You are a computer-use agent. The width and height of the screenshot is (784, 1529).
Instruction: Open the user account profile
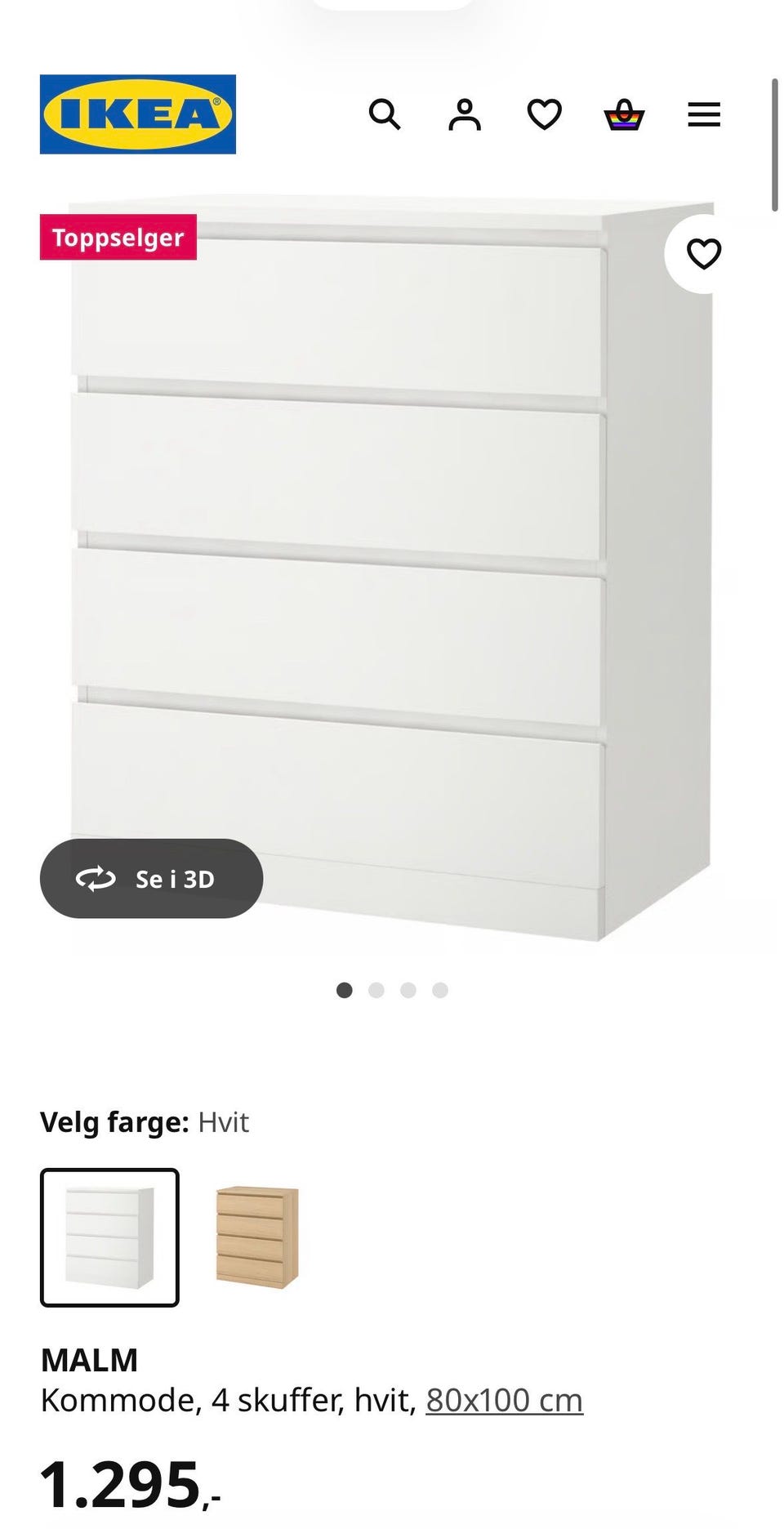pos(465,114)
